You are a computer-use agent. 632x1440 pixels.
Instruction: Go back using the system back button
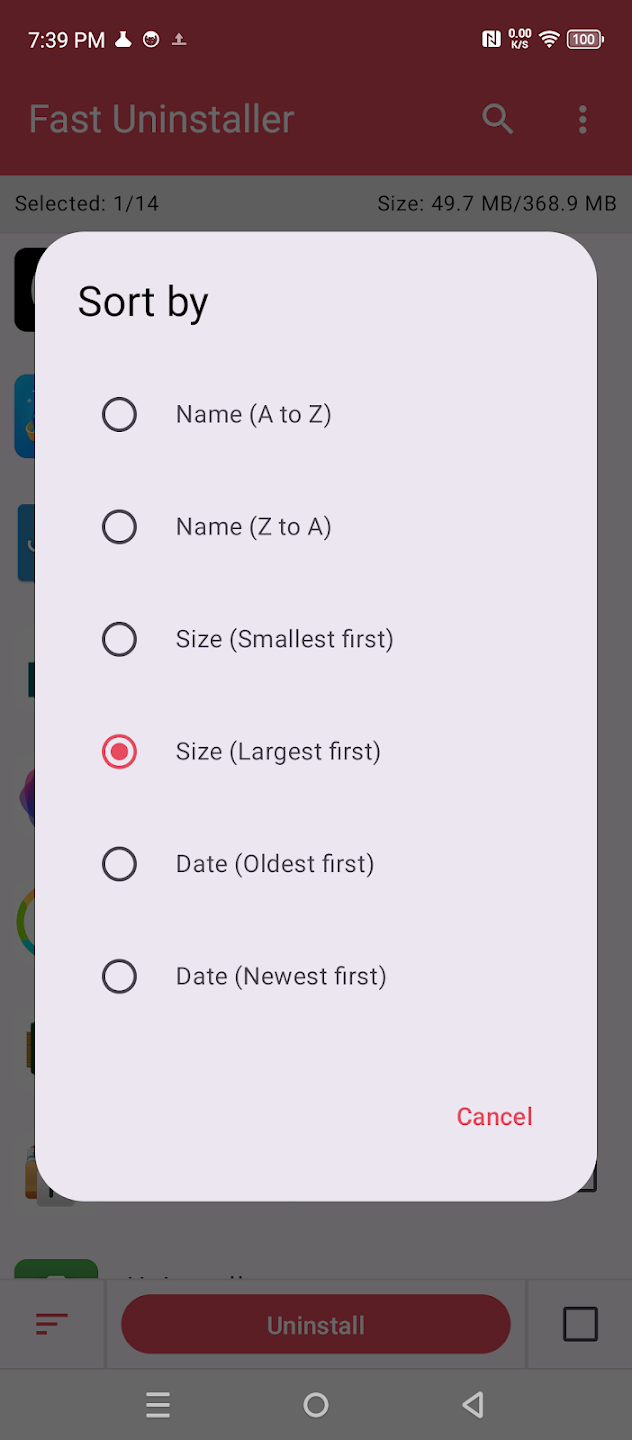tap(473, 1405)
